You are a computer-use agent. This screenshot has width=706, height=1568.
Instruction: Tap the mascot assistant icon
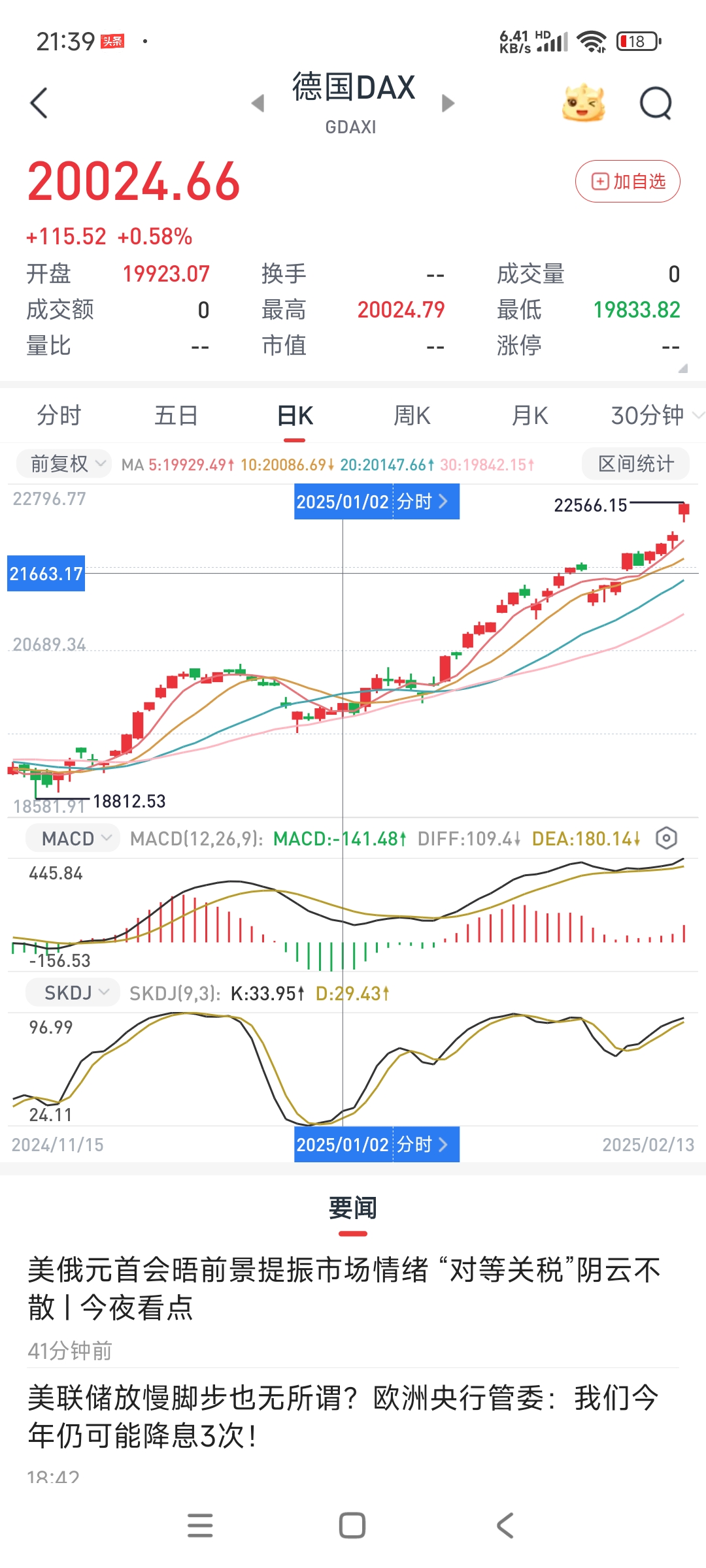click(583, 103)
